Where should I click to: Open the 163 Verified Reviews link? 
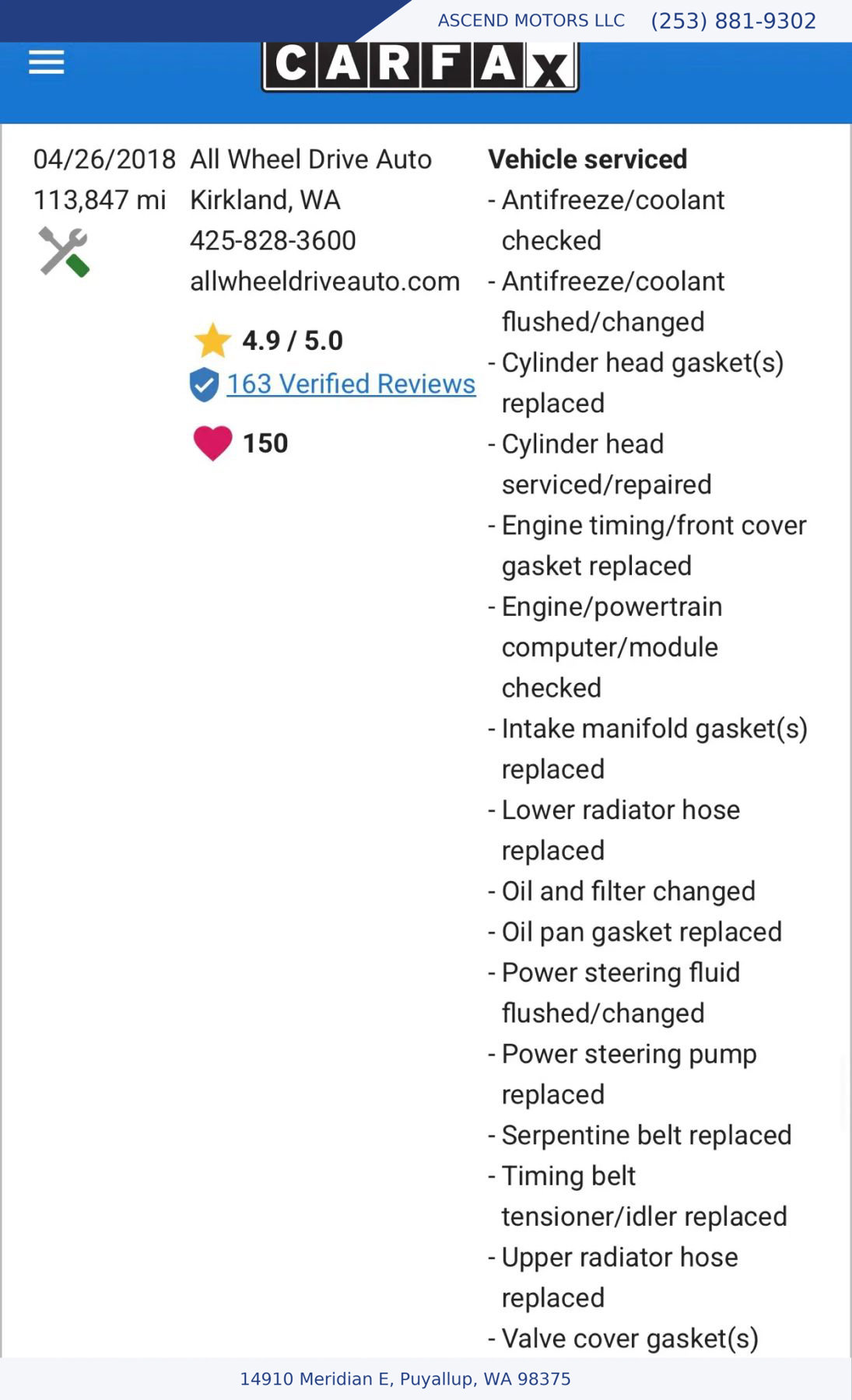350,384
